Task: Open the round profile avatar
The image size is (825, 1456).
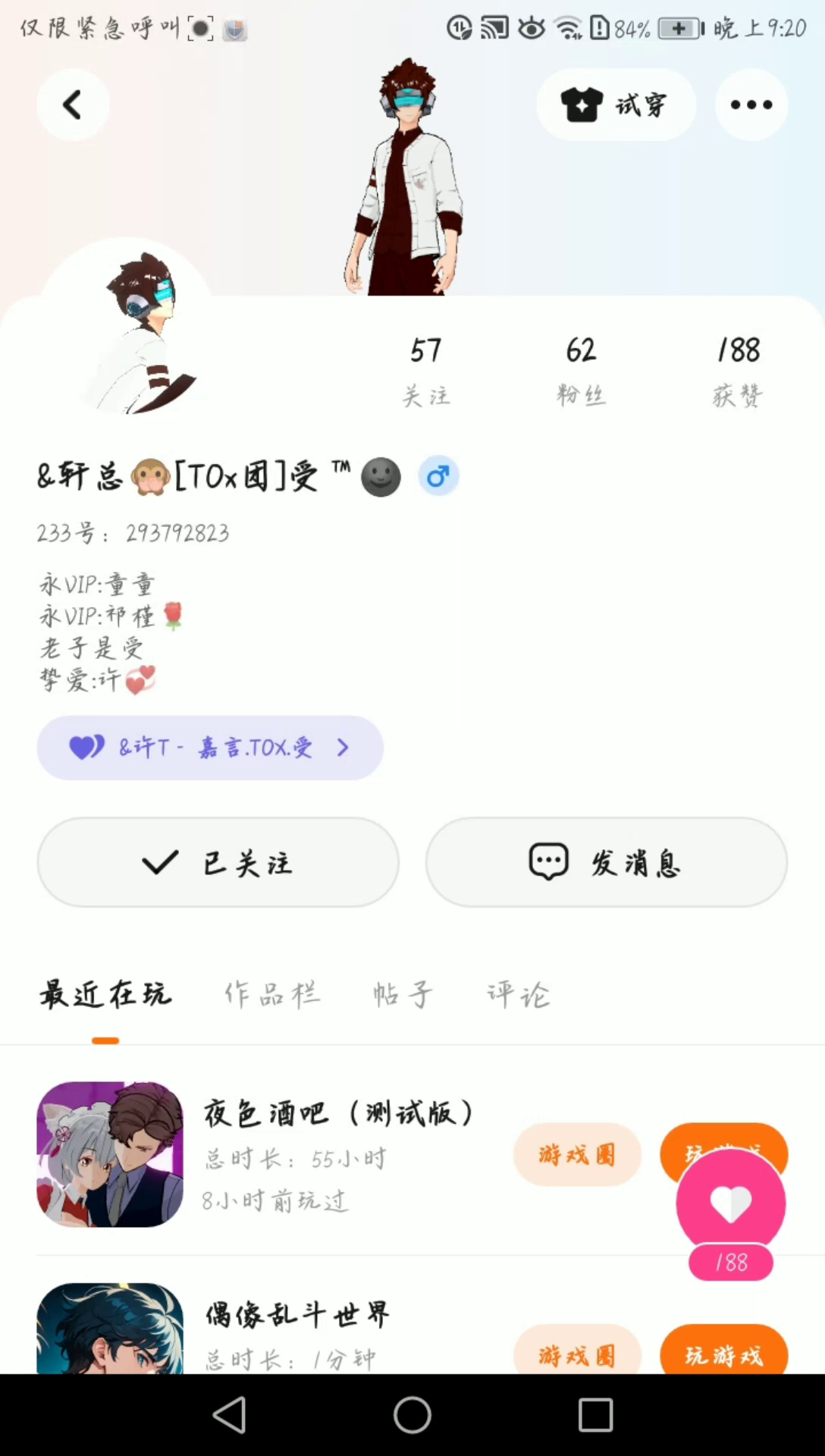Action: (x=127, y=326)
